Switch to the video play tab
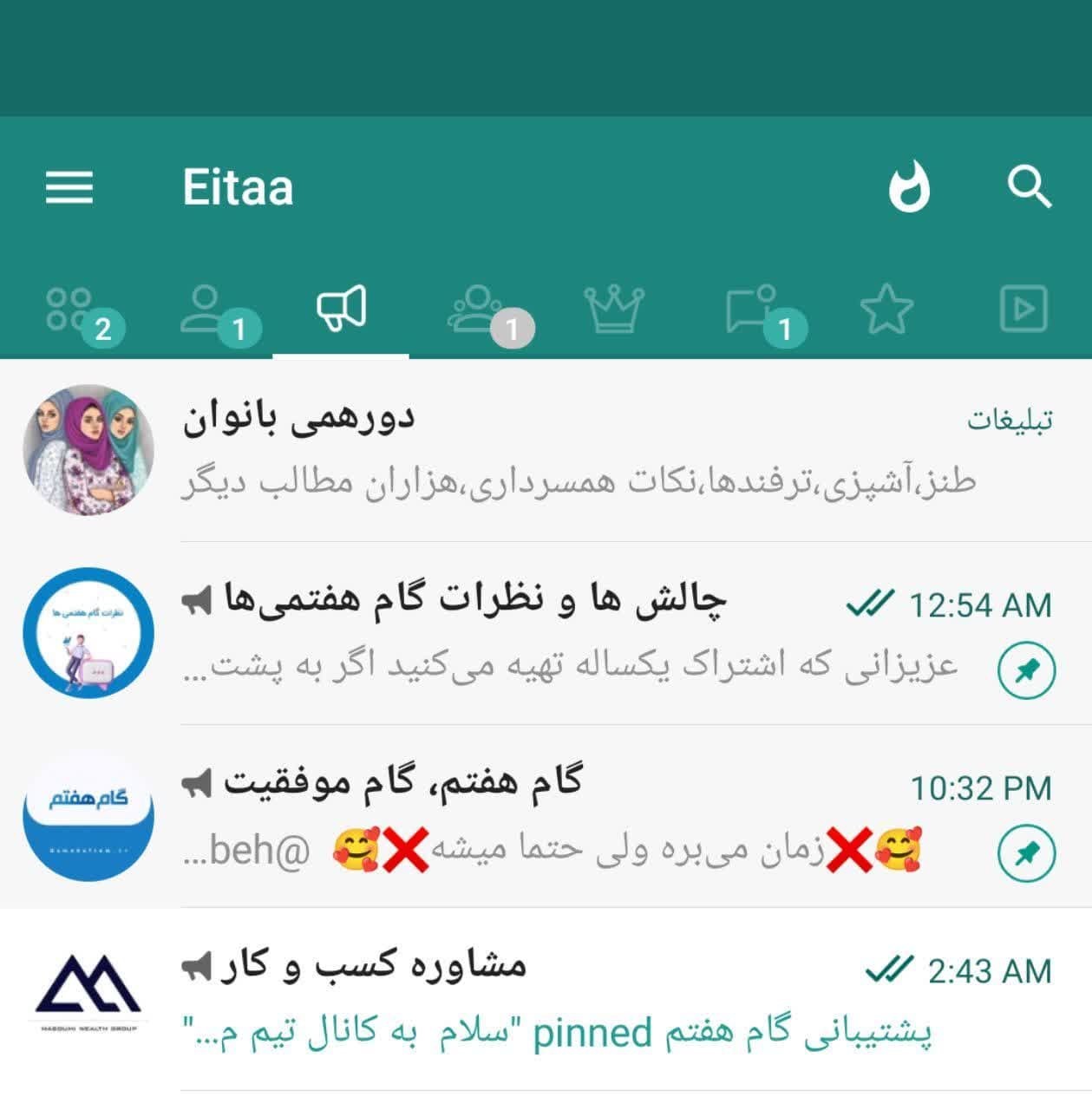Image resolution: width=1092 pixels, height=1110 pixels. pos(1023,310)
